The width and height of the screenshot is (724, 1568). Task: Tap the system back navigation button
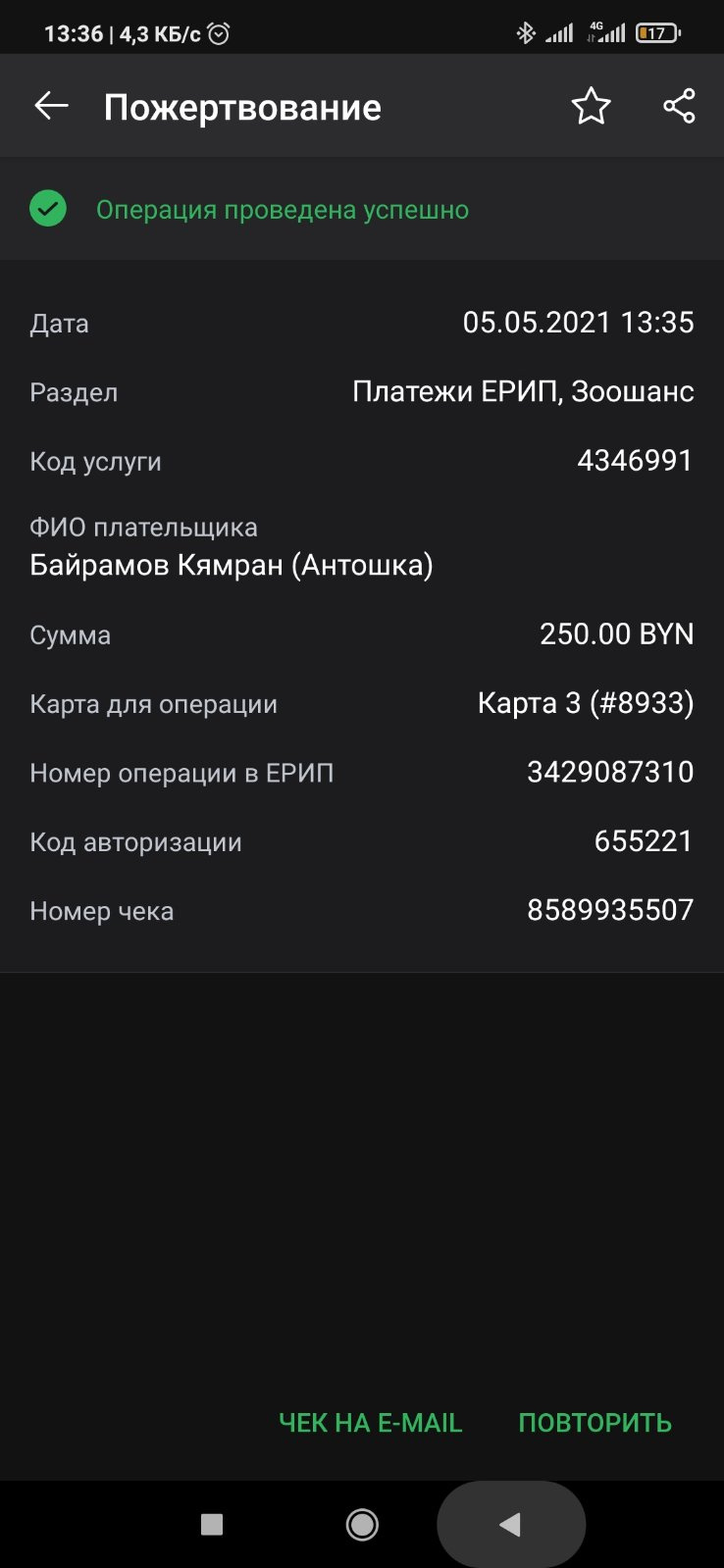tap(510, 1524)
